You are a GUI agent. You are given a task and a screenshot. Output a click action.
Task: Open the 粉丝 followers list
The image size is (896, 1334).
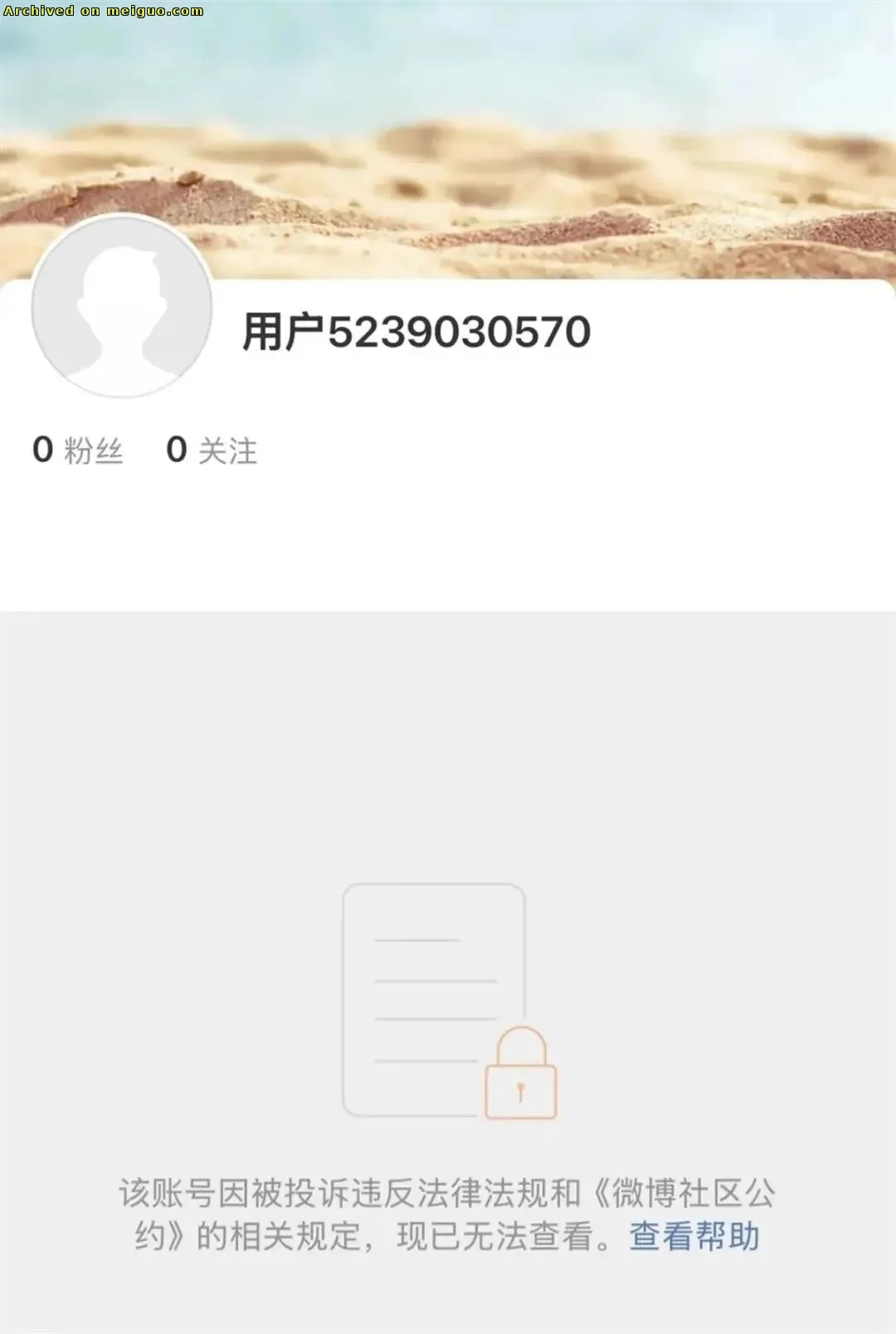pyautogui.click(x=78, y=450)
